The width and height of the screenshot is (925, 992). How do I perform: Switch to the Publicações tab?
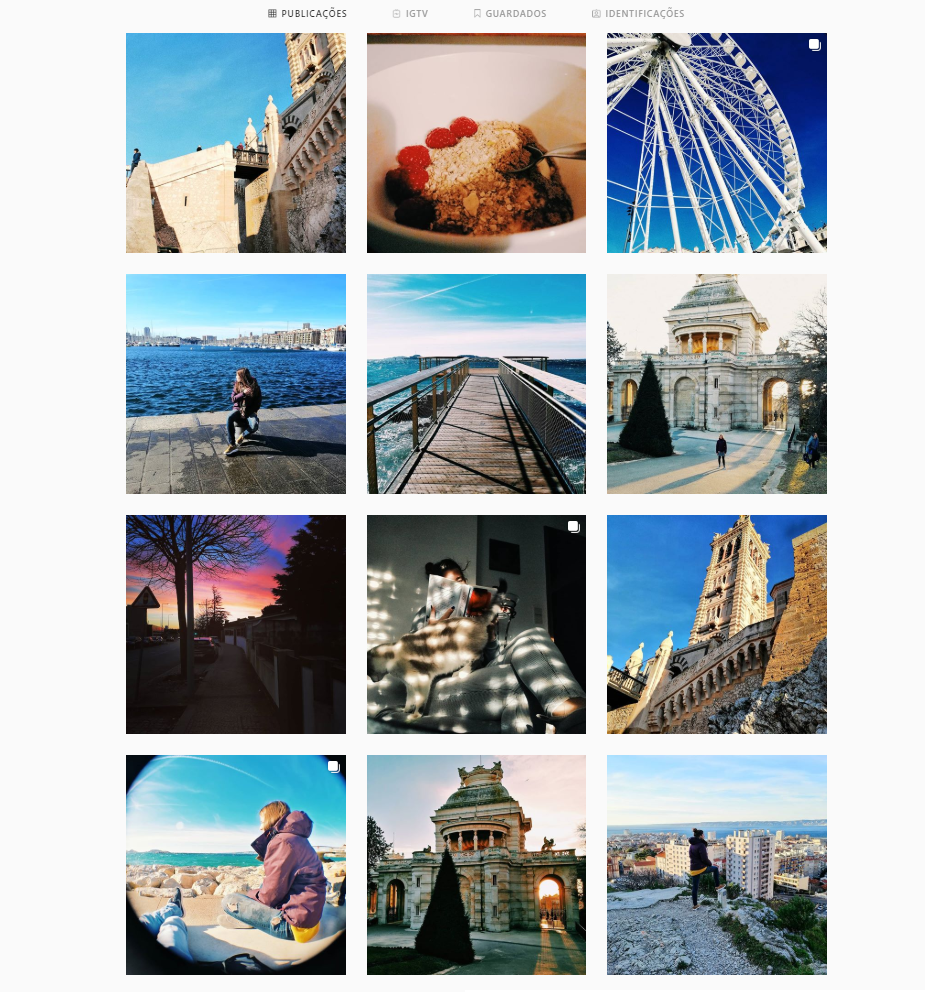(x=308, y=14)
